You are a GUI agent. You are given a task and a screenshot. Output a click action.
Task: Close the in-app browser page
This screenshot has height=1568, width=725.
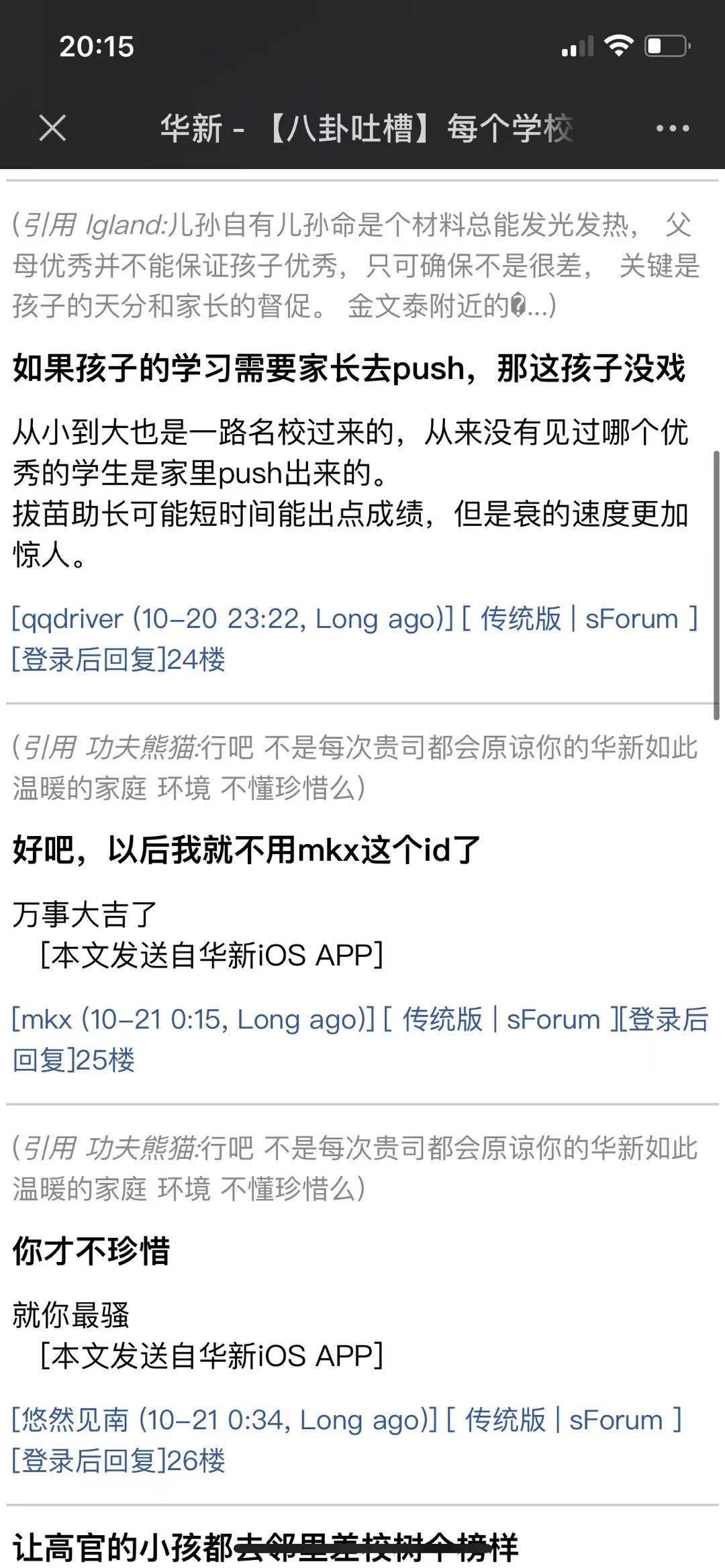[52, 127]
